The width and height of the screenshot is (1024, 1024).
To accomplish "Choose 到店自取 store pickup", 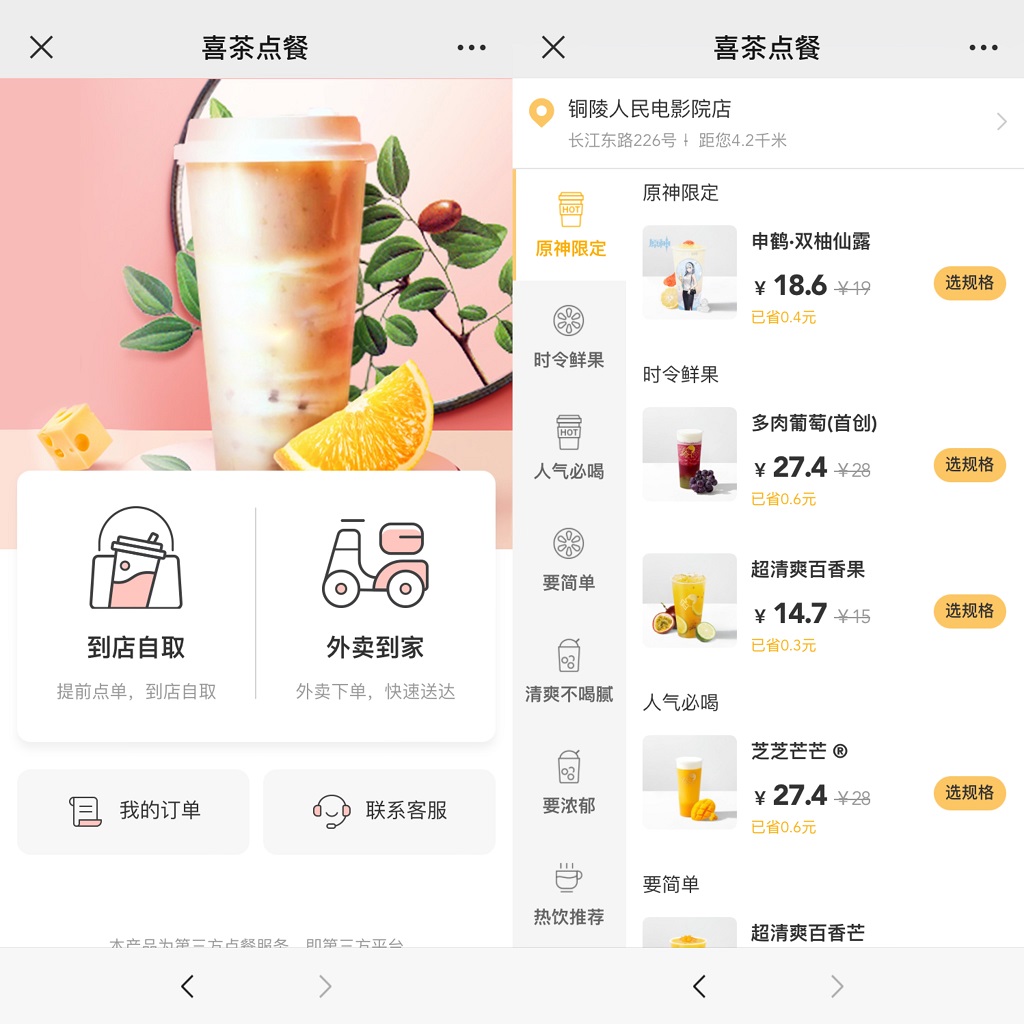I will [x=136, y=605].
